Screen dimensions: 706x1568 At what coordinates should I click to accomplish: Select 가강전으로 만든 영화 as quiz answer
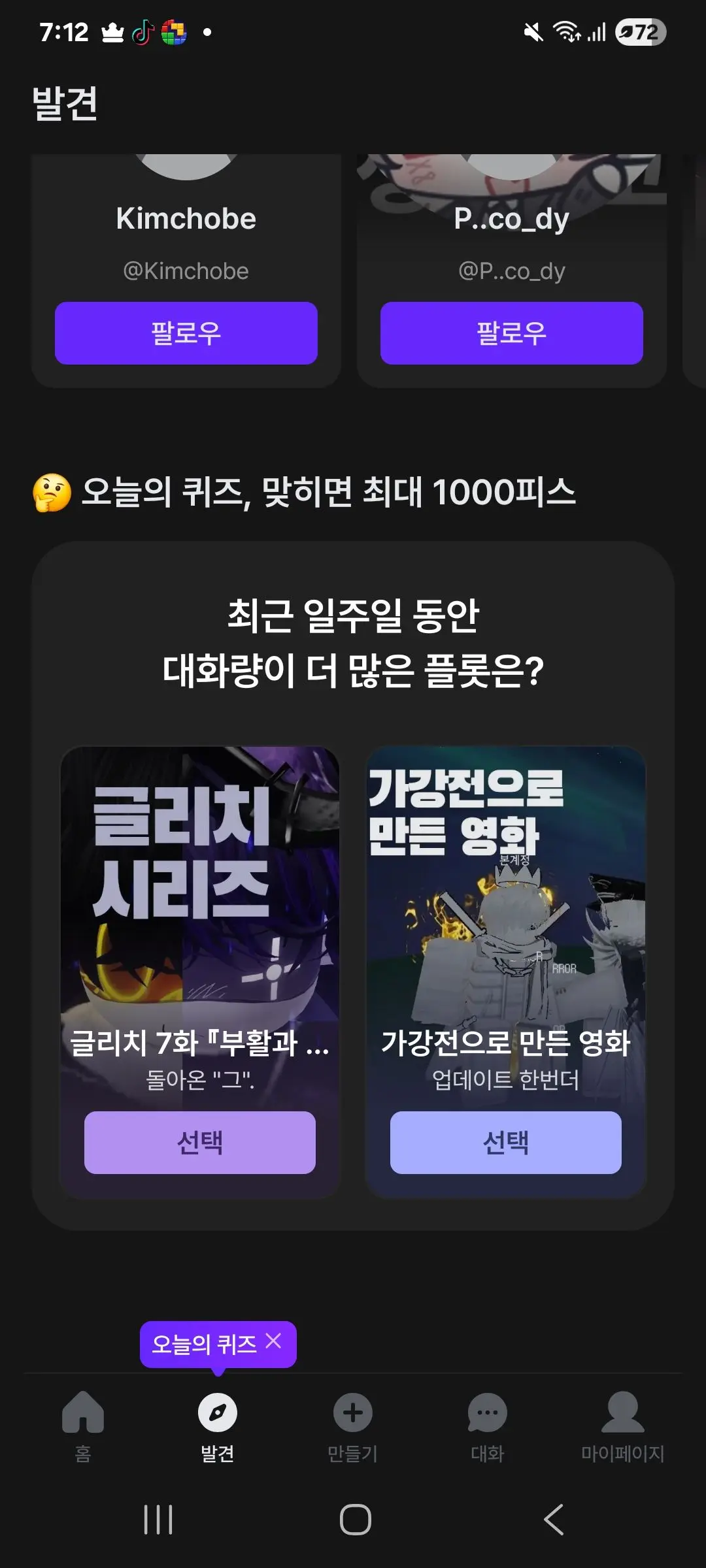point(506,1143)
